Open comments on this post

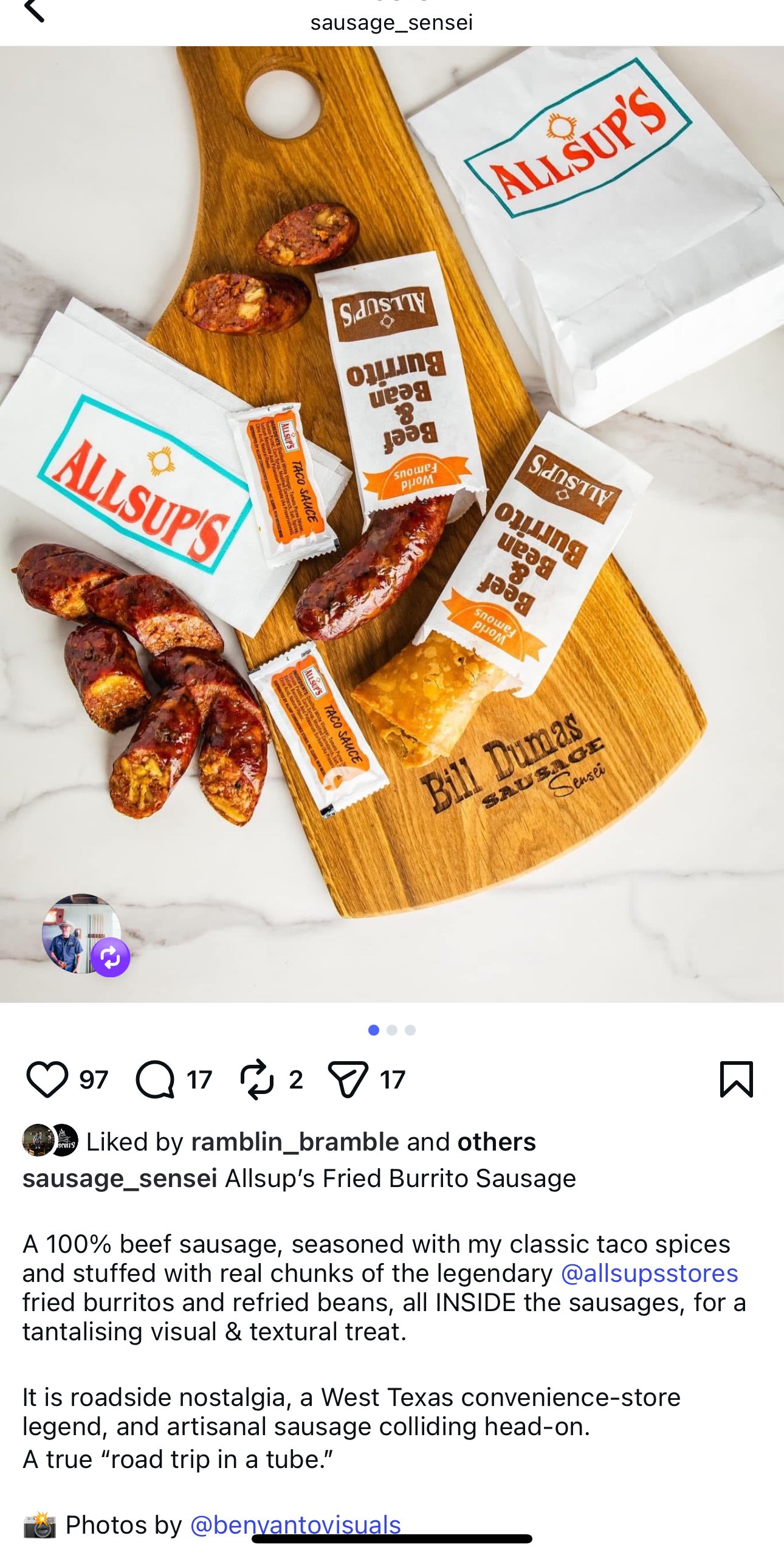[x=155, y=1079]
